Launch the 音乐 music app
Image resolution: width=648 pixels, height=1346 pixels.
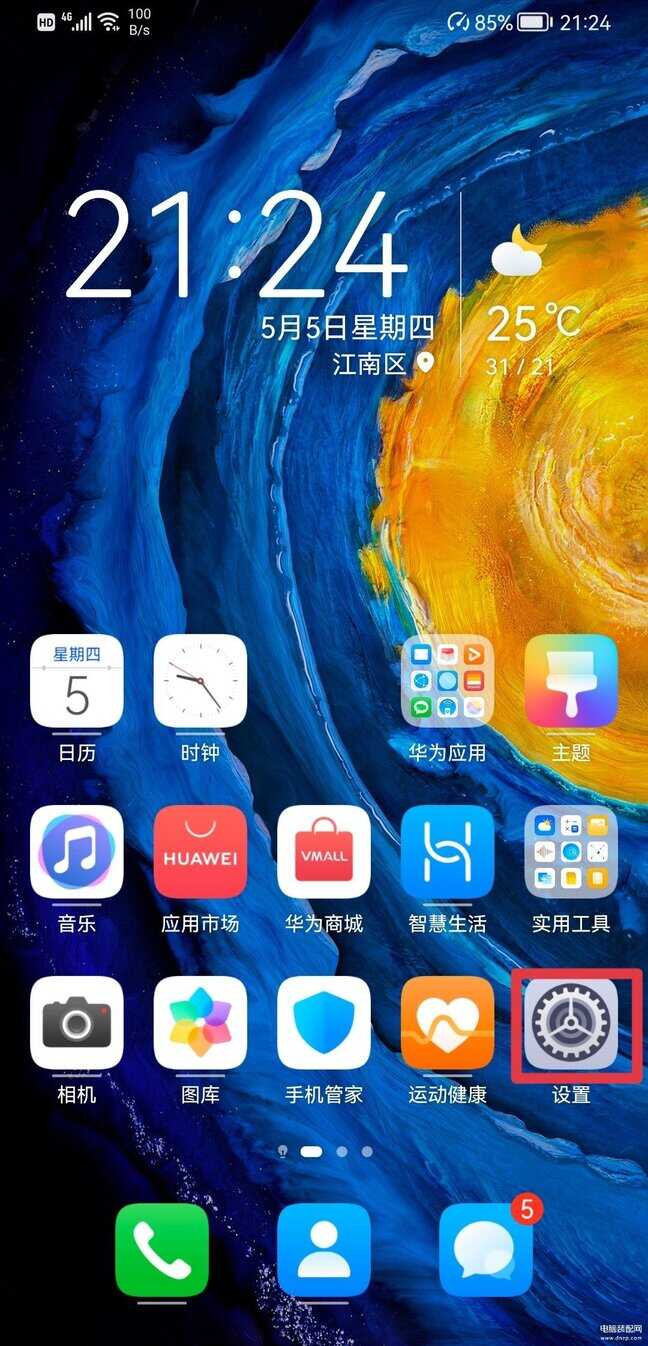[77, 852]
